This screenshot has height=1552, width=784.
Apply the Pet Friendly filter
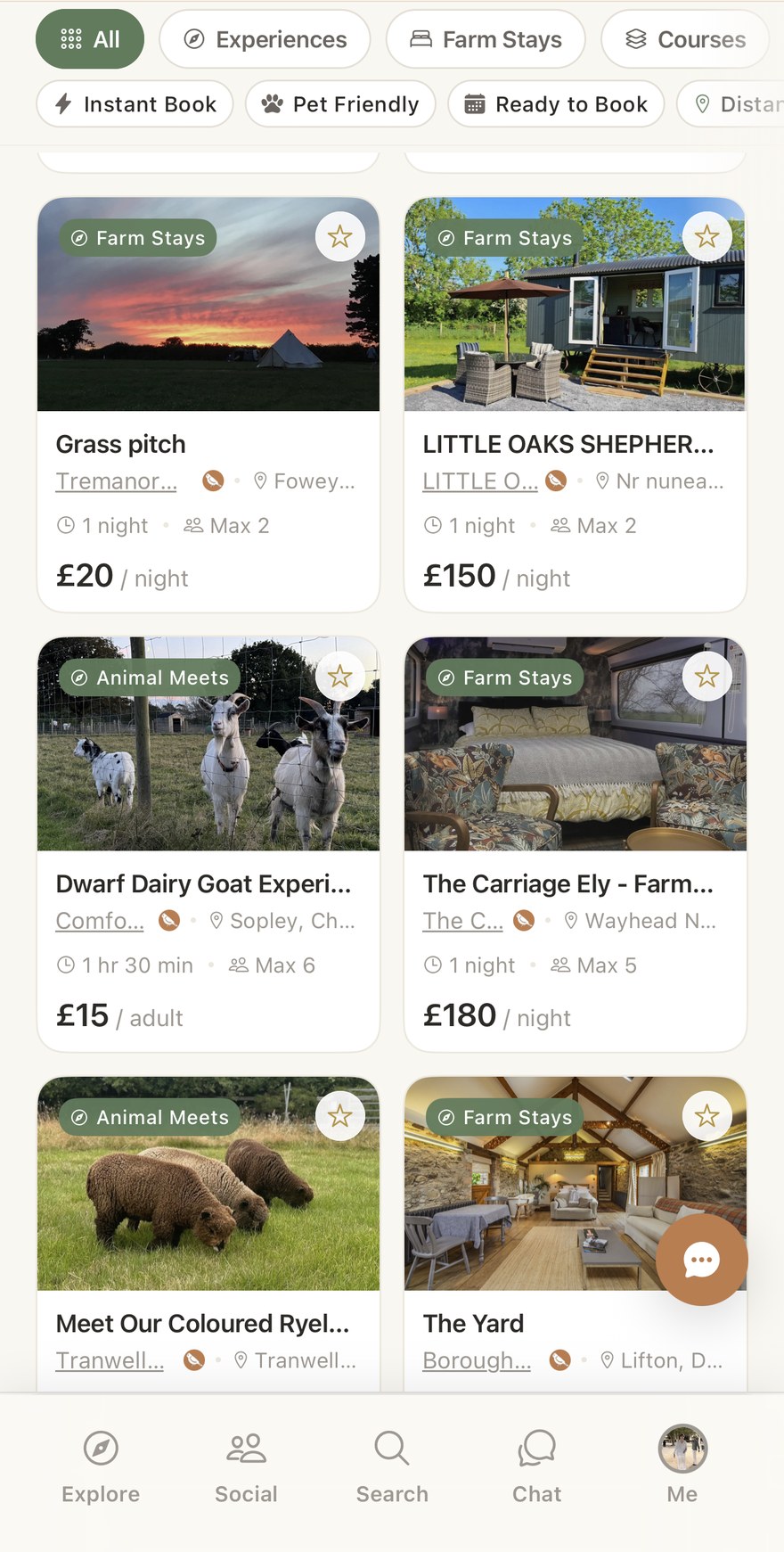340,104
